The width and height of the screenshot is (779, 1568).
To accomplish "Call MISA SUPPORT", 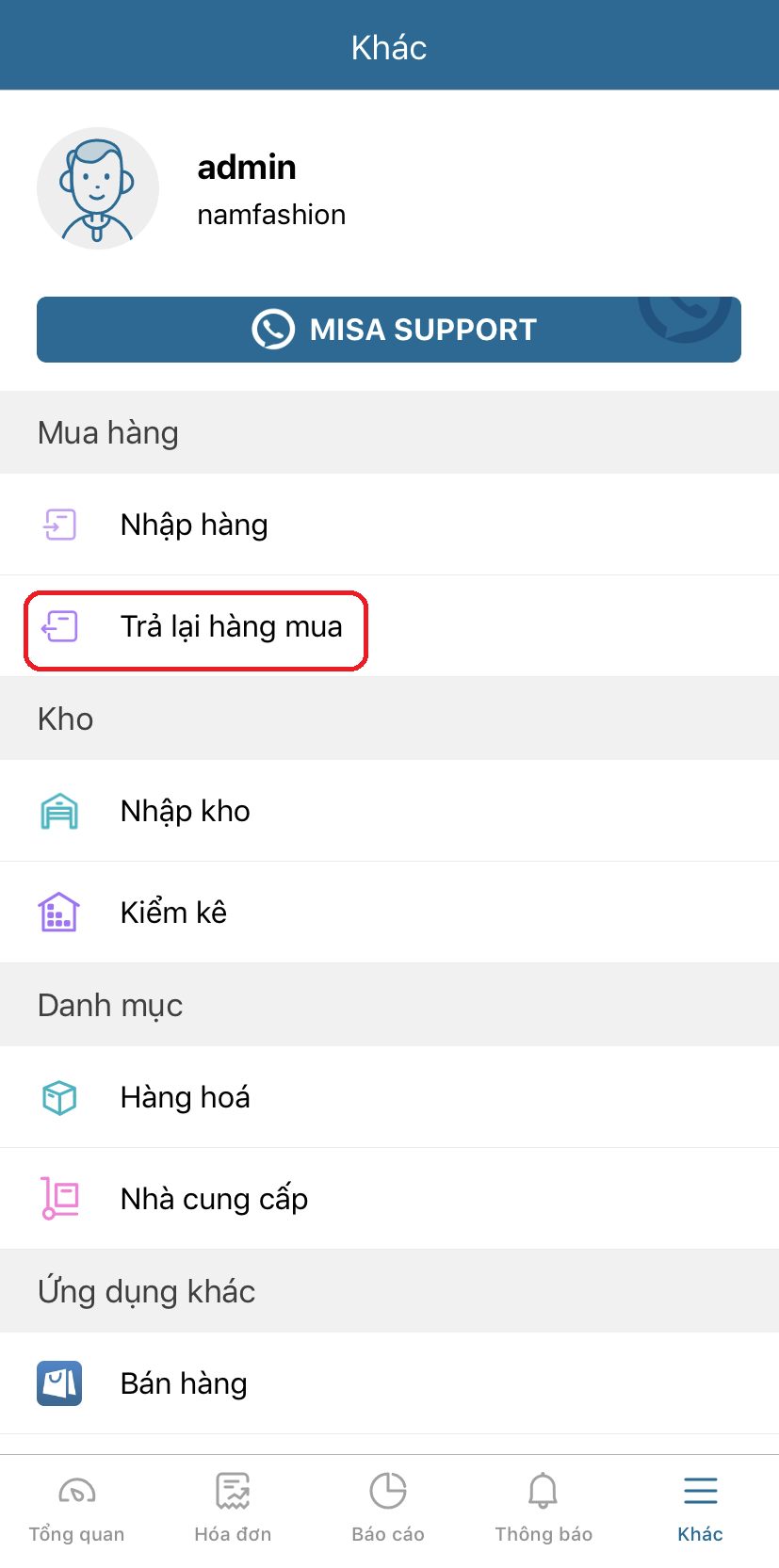I will [x=389, y=330].
